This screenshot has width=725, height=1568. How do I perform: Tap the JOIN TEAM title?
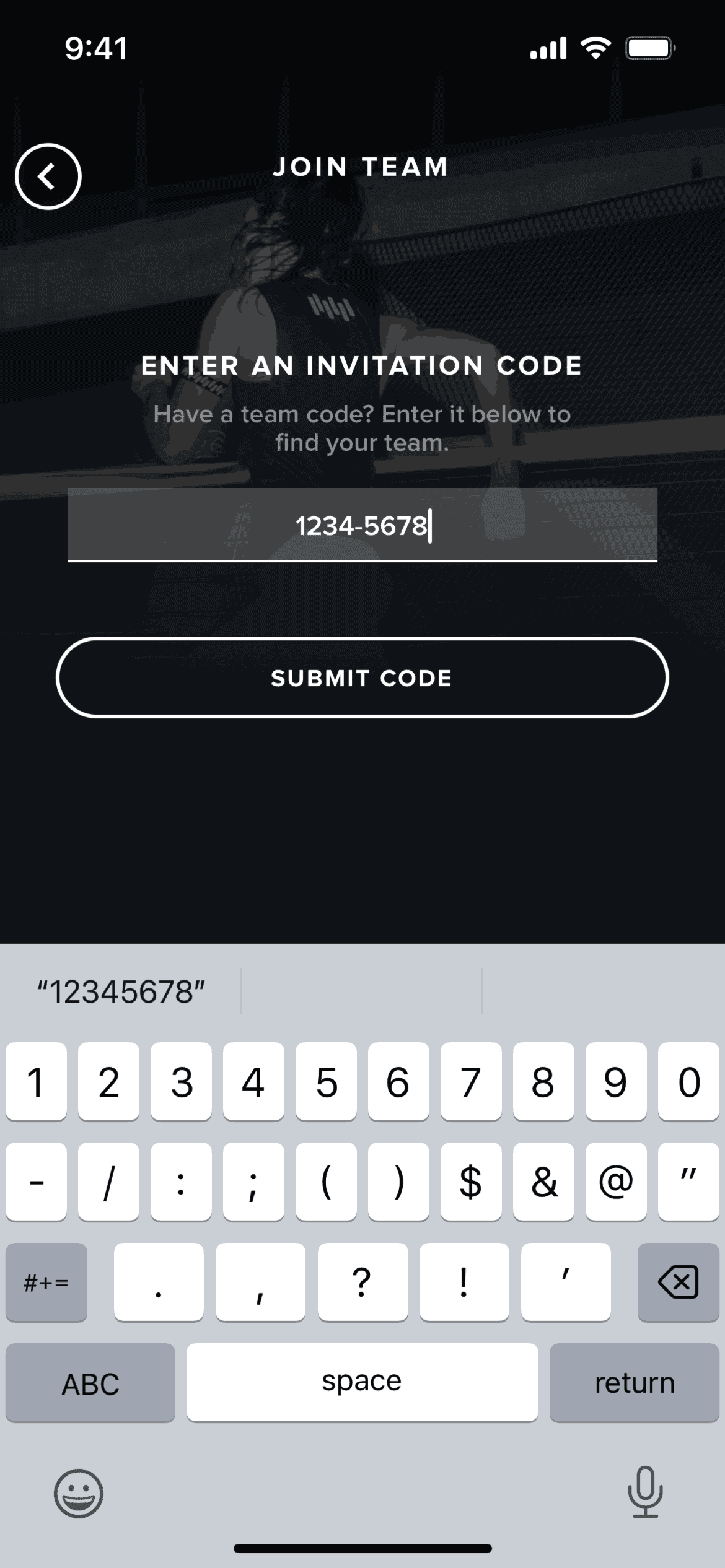[361, 166]
